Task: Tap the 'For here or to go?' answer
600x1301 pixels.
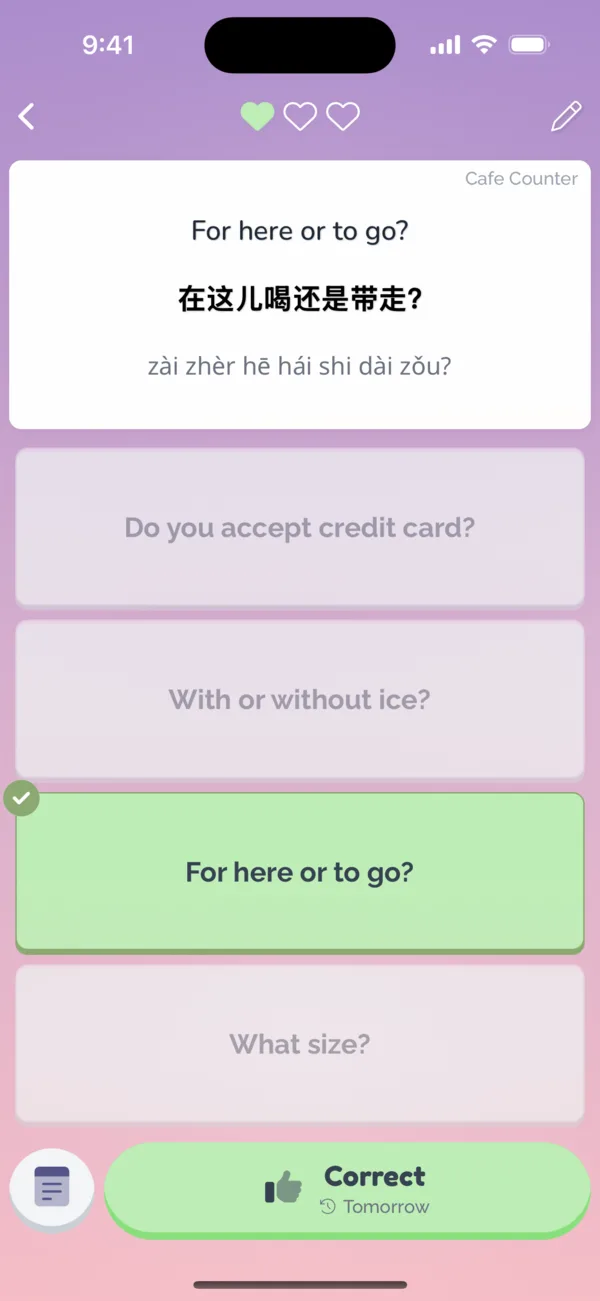Action: [x=300, y=872]
